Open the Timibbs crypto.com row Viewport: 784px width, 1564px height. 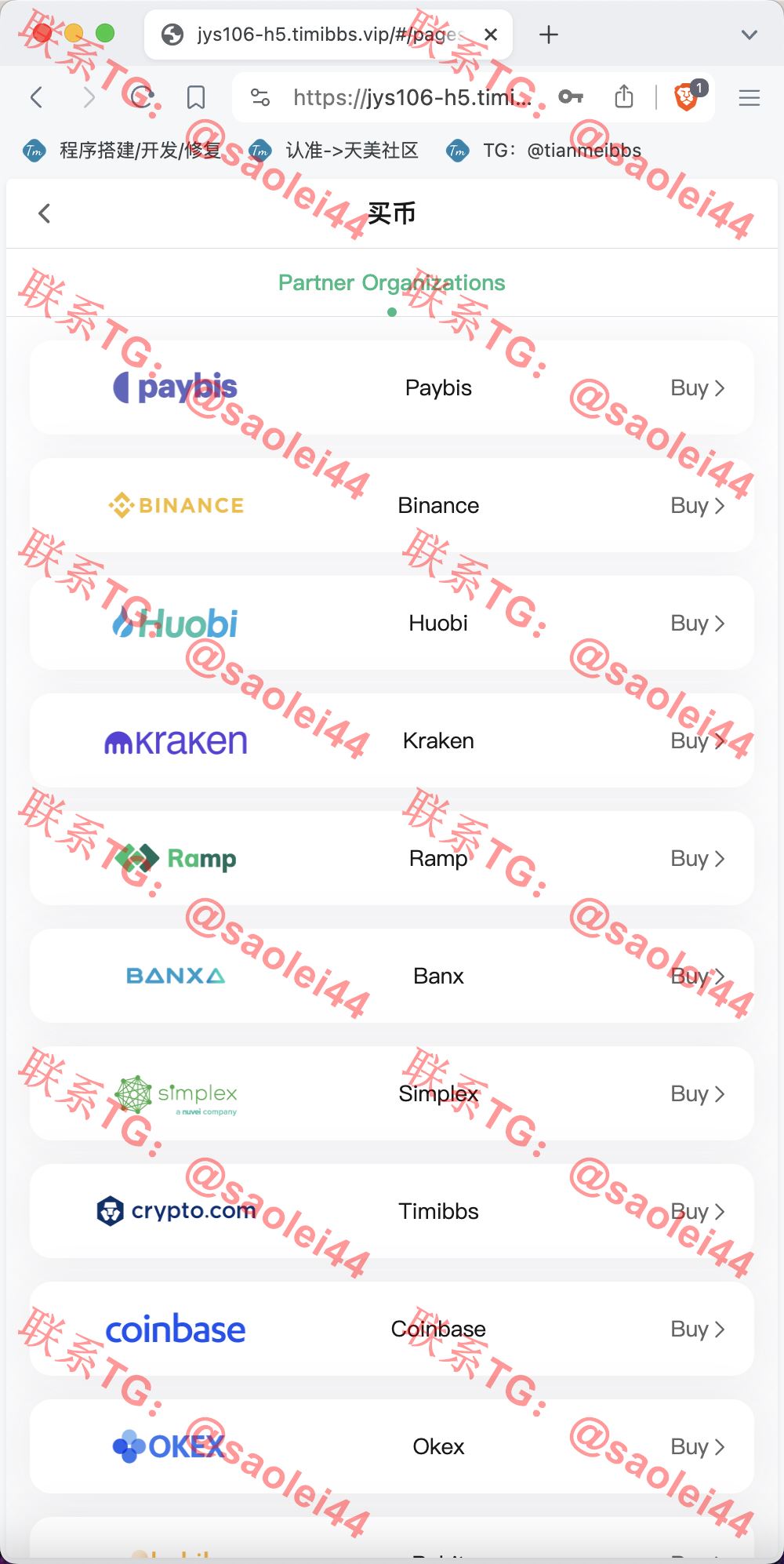pyautogui.click(x=392, y=1211)
